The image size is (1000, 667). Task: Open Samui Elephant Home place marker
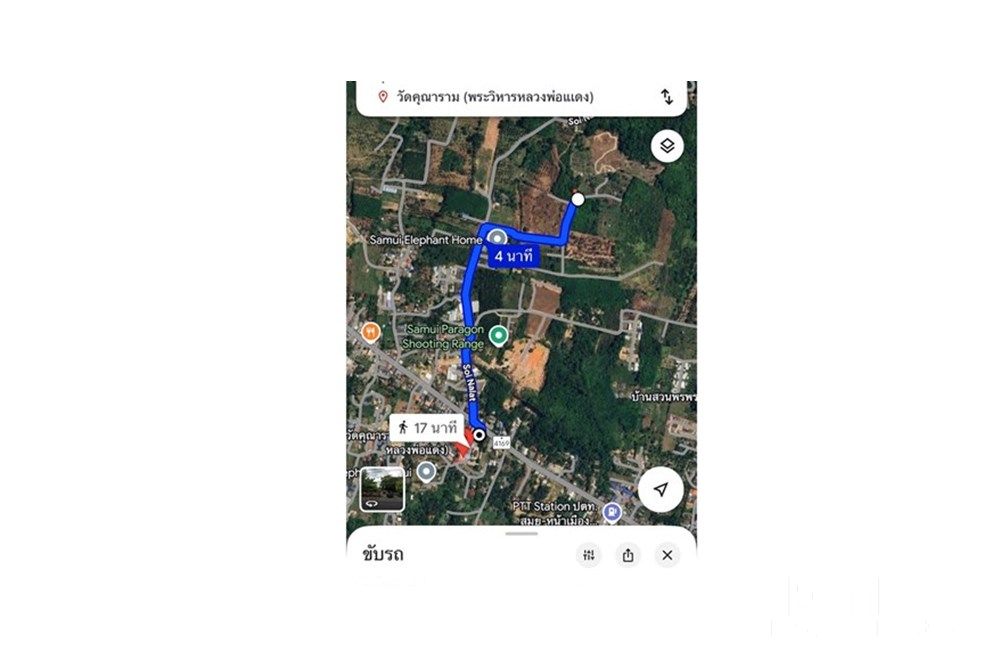[497, 238]
